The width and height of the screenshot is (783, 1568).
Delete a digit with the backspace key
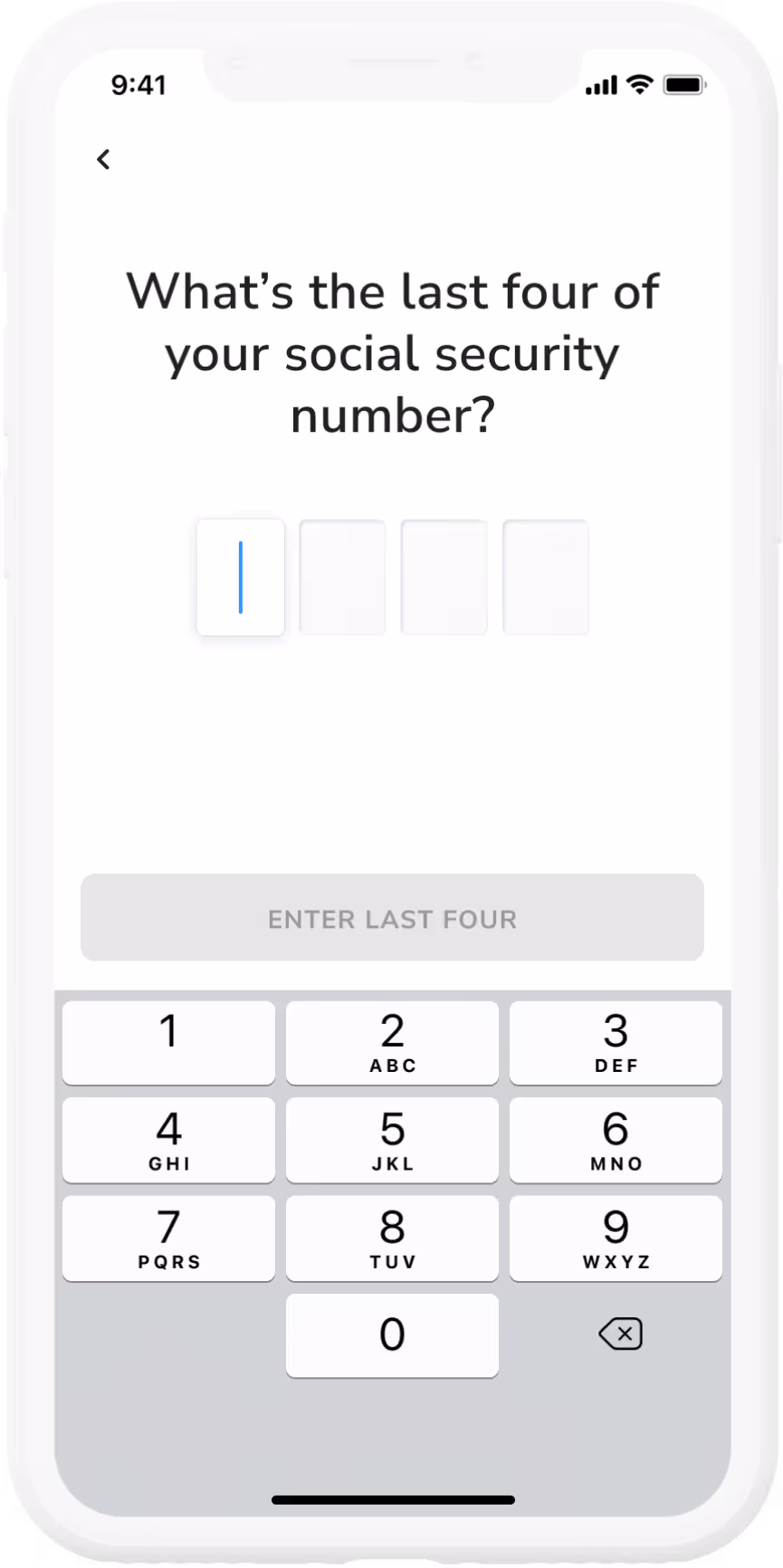[620, 1334]
